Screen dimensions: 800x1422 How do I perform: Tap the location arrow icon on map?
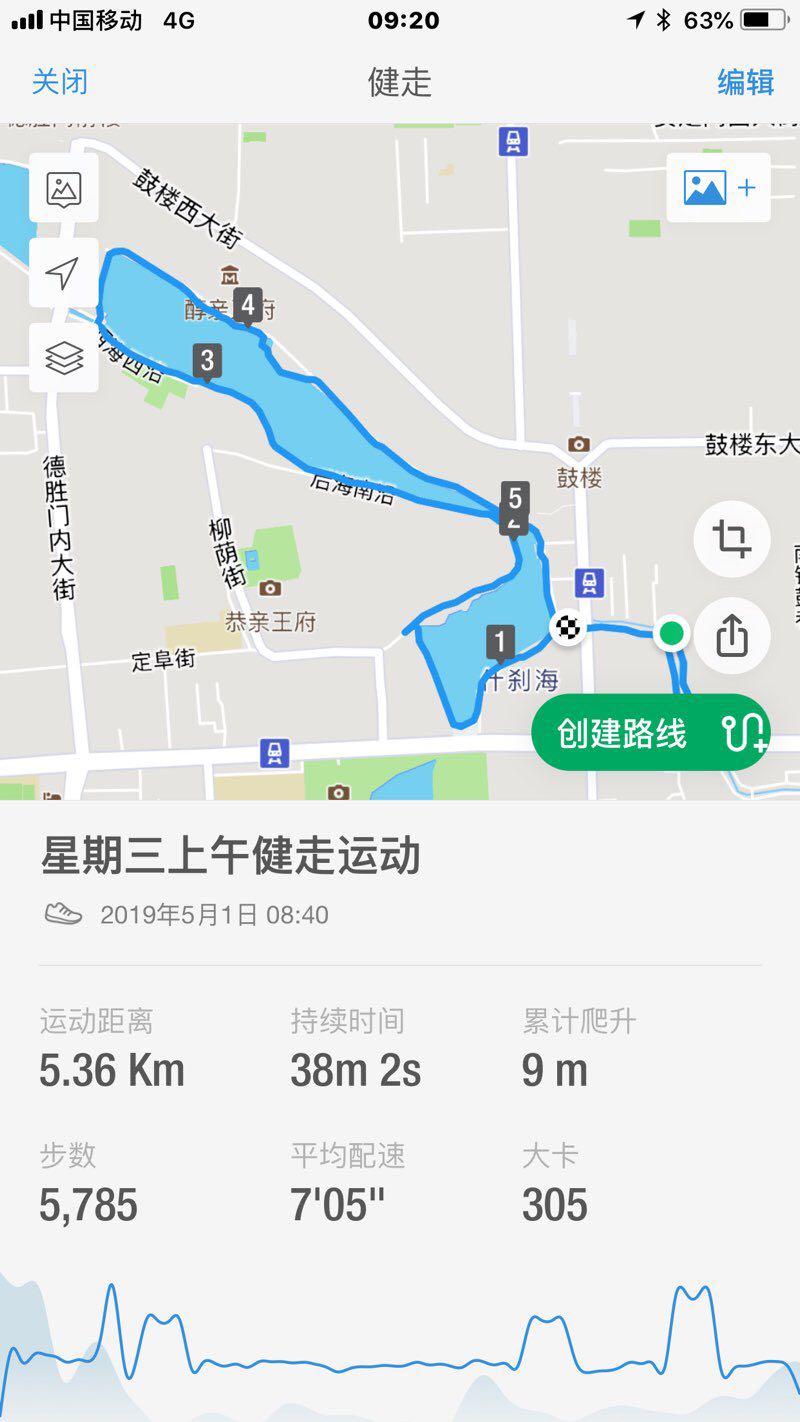pyautogui.click(x=64, y=273)
